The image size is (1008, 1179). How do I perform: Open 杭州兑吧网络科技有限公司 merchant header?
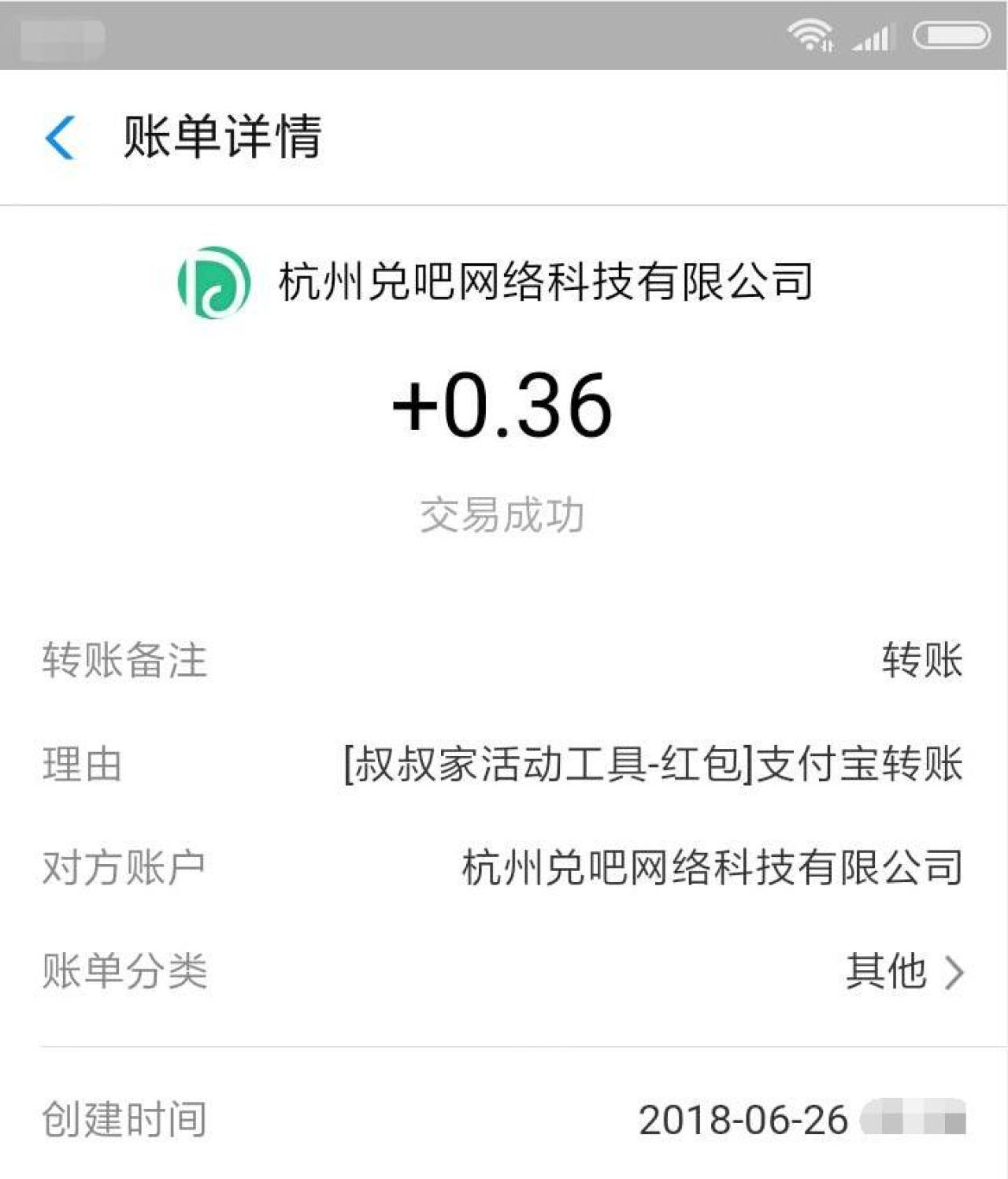pyautogui.click(x=496, y=282)
